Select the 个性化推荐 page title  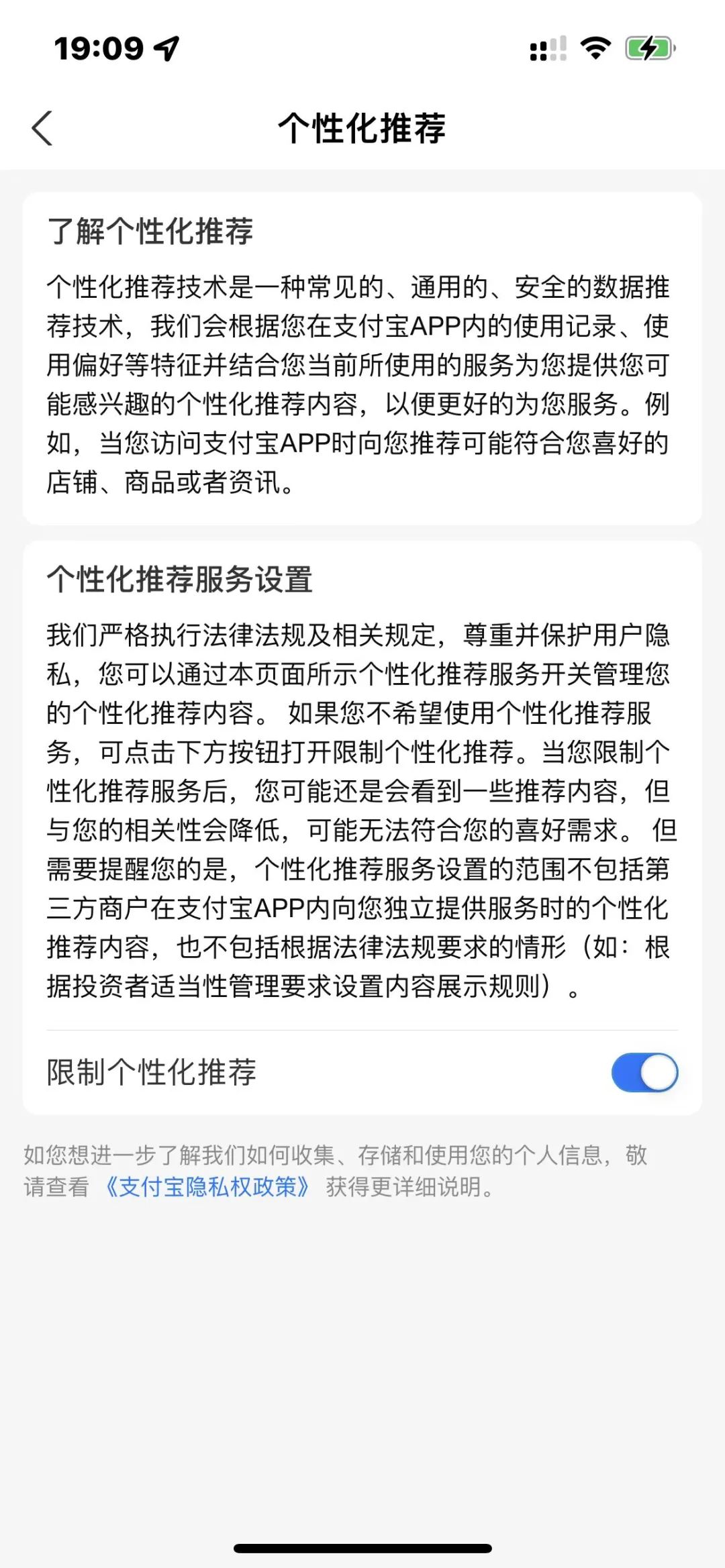coord(362,127)
